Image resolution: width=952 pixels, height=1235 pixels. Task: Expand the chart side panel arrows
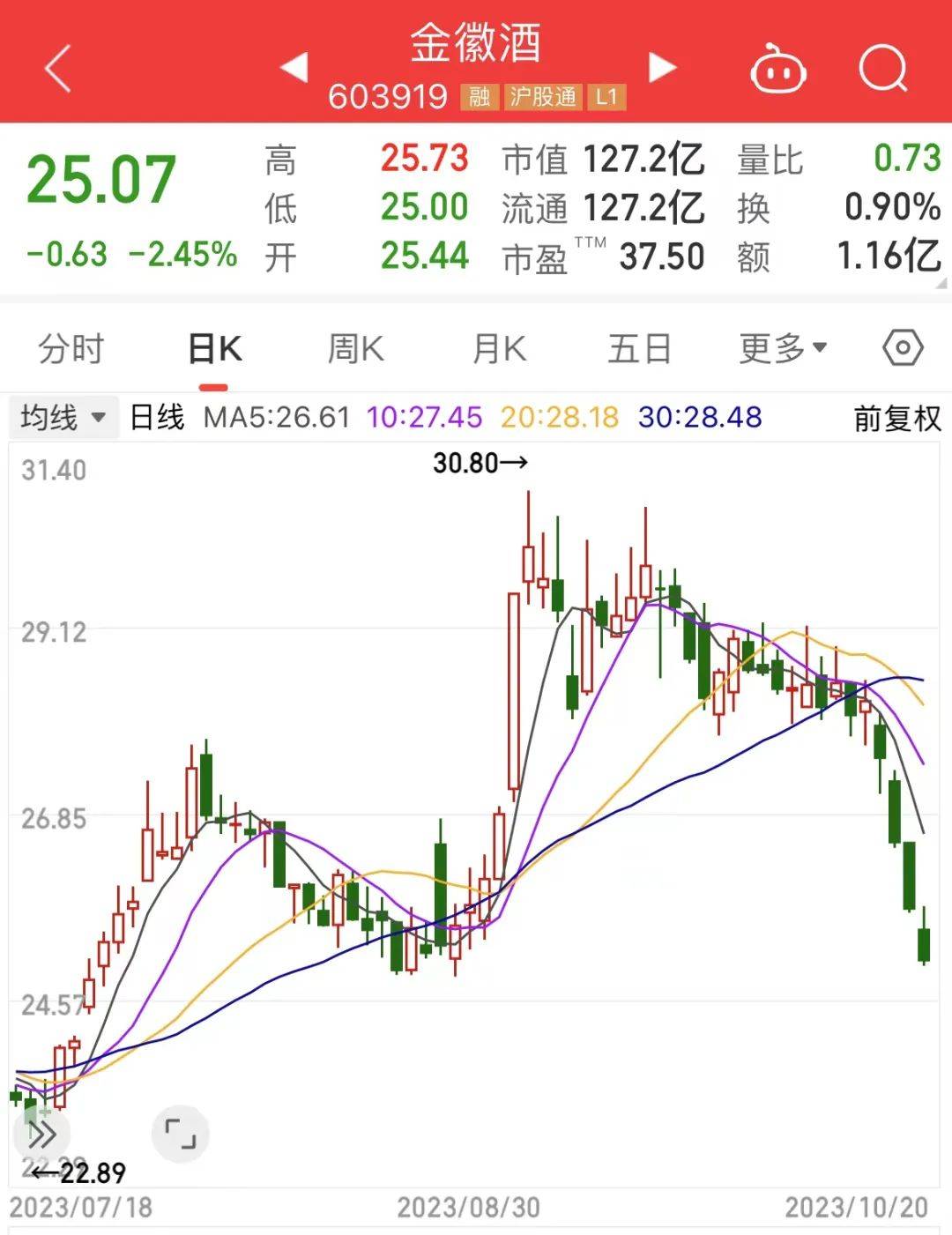(41, 1134)
